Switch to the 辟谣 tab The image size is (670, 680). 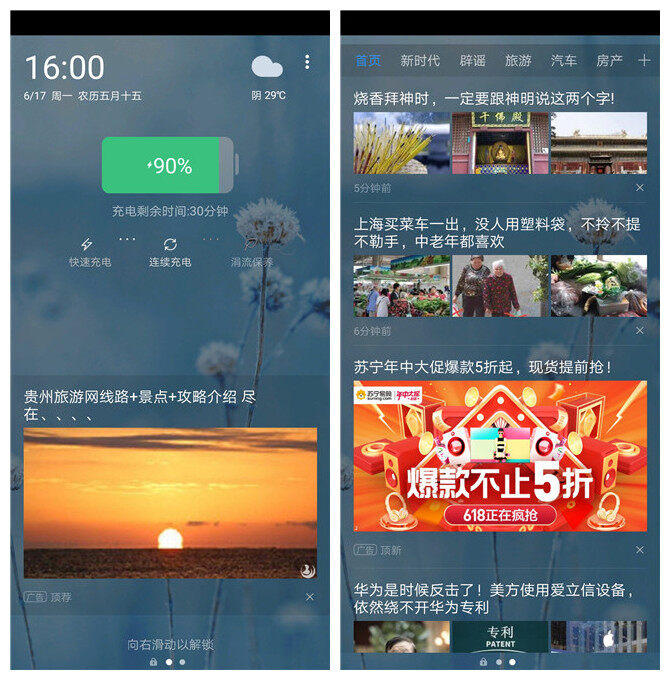coord(473,61)
